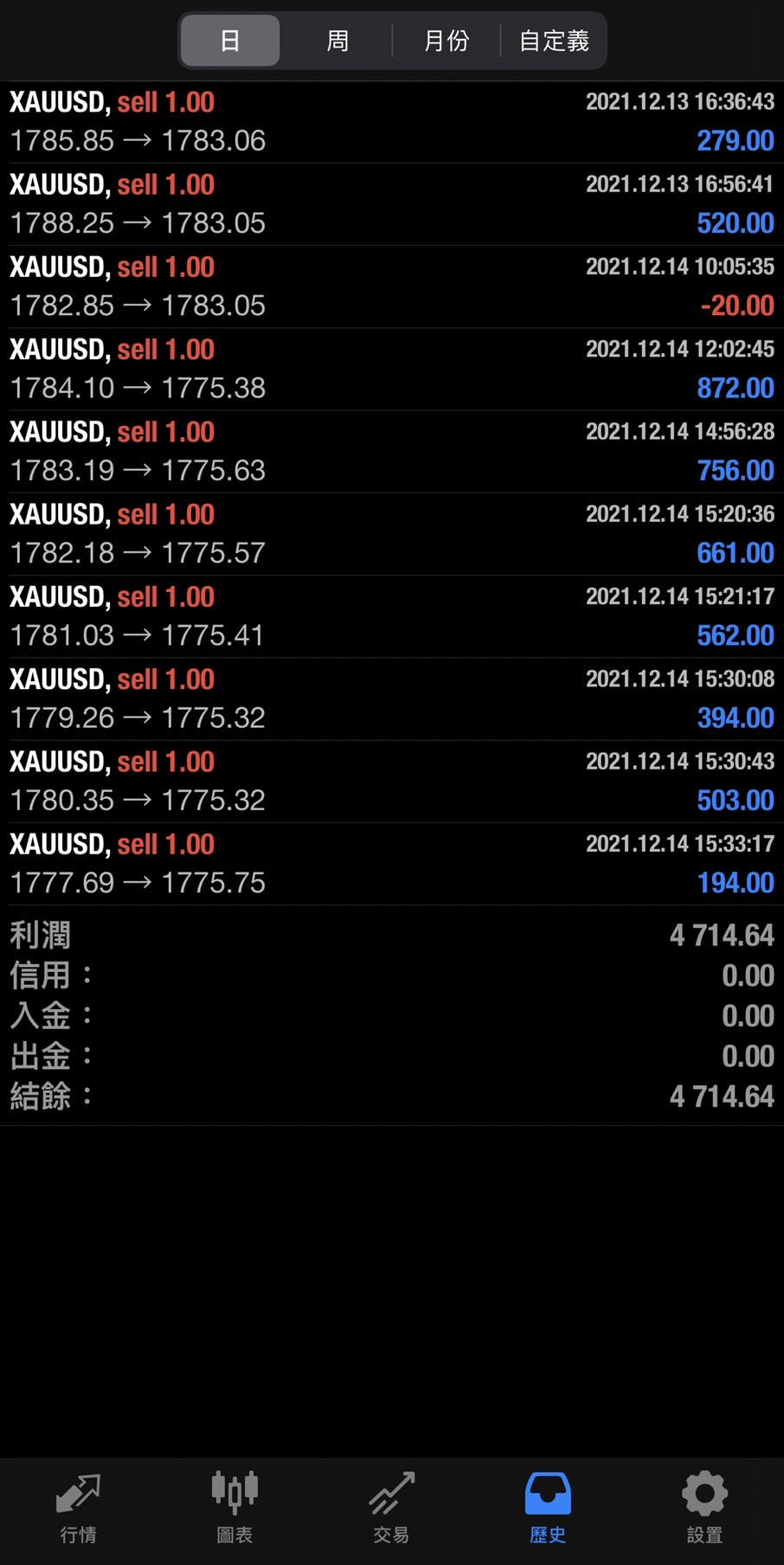Viewport: 784px width, 1565px height.
Task: Enable the 自定義 custom date range
Action: pyautogui.click(x=553, y=40)
